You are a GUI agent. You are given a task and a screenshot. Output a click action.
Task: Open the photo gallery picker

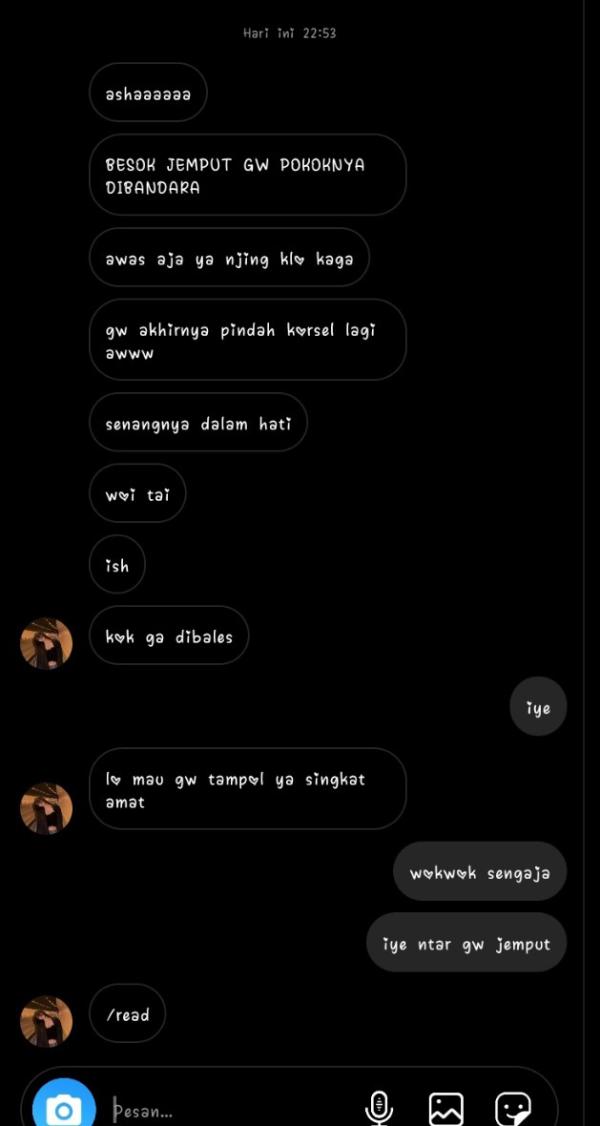tap(446, 1108)
